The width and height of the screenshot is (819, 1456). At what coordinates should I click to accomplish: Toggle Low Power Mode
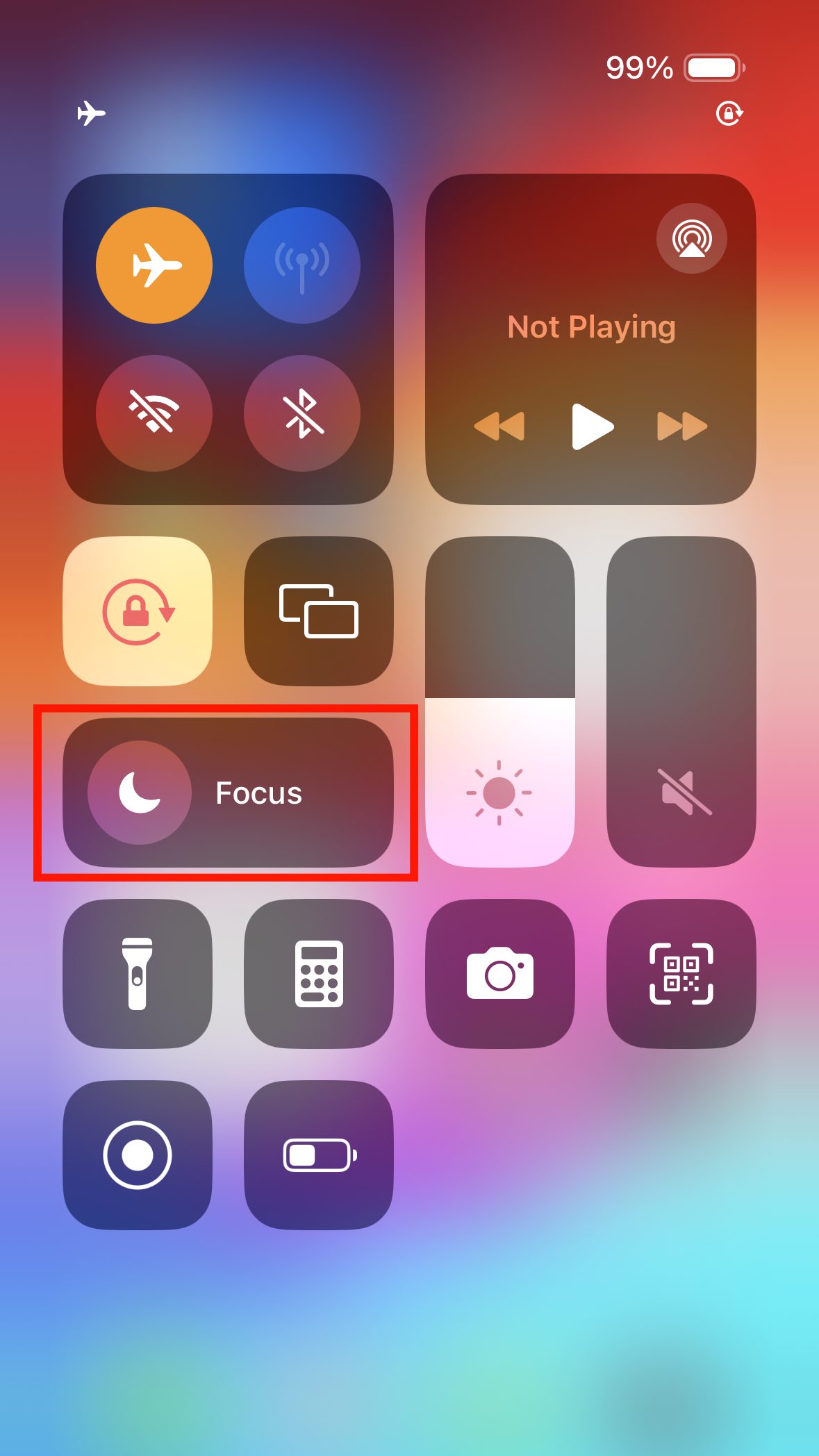pyautogui.click(x=319, y=1155)
